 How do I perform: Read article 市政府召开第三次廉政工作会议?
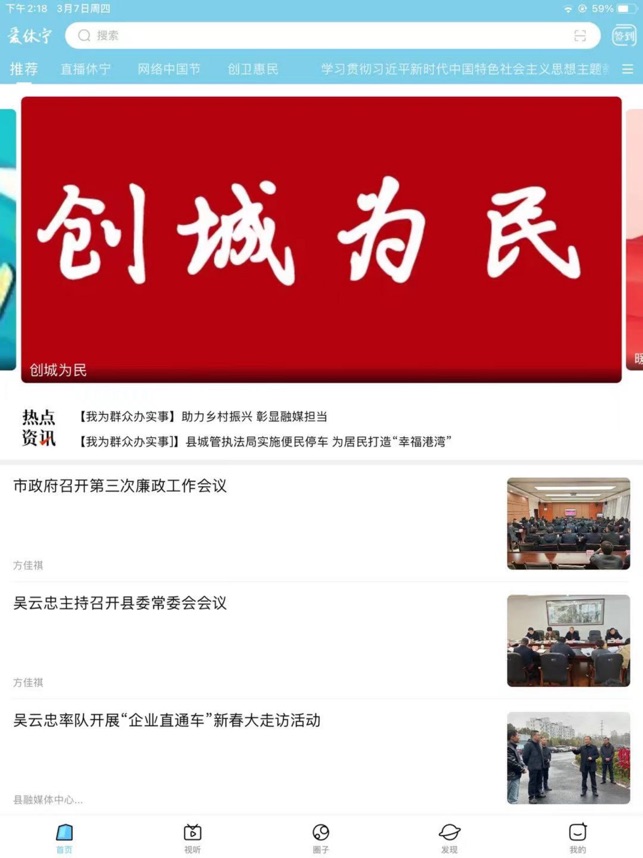point(120,486)
